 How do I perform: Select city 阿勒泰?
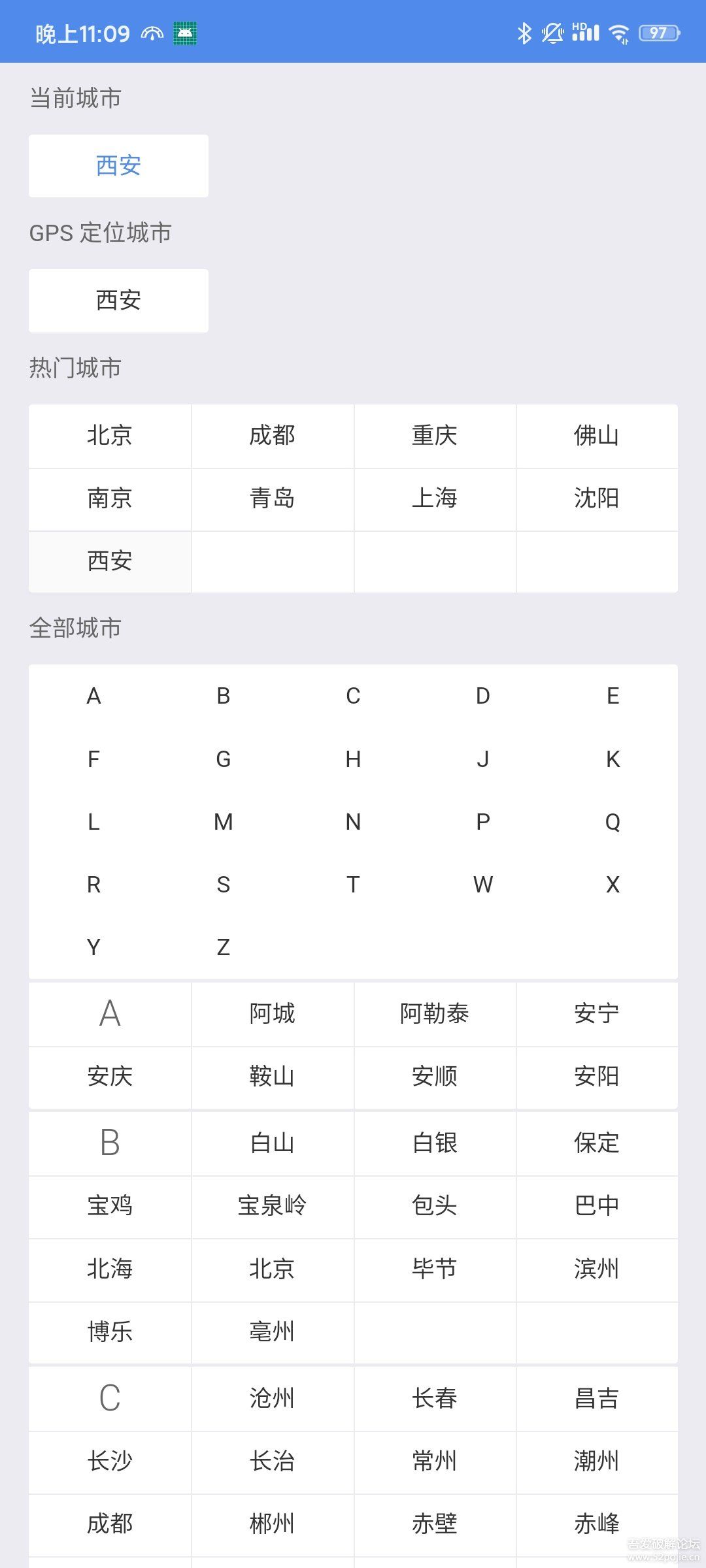[x=435, y=1014]
